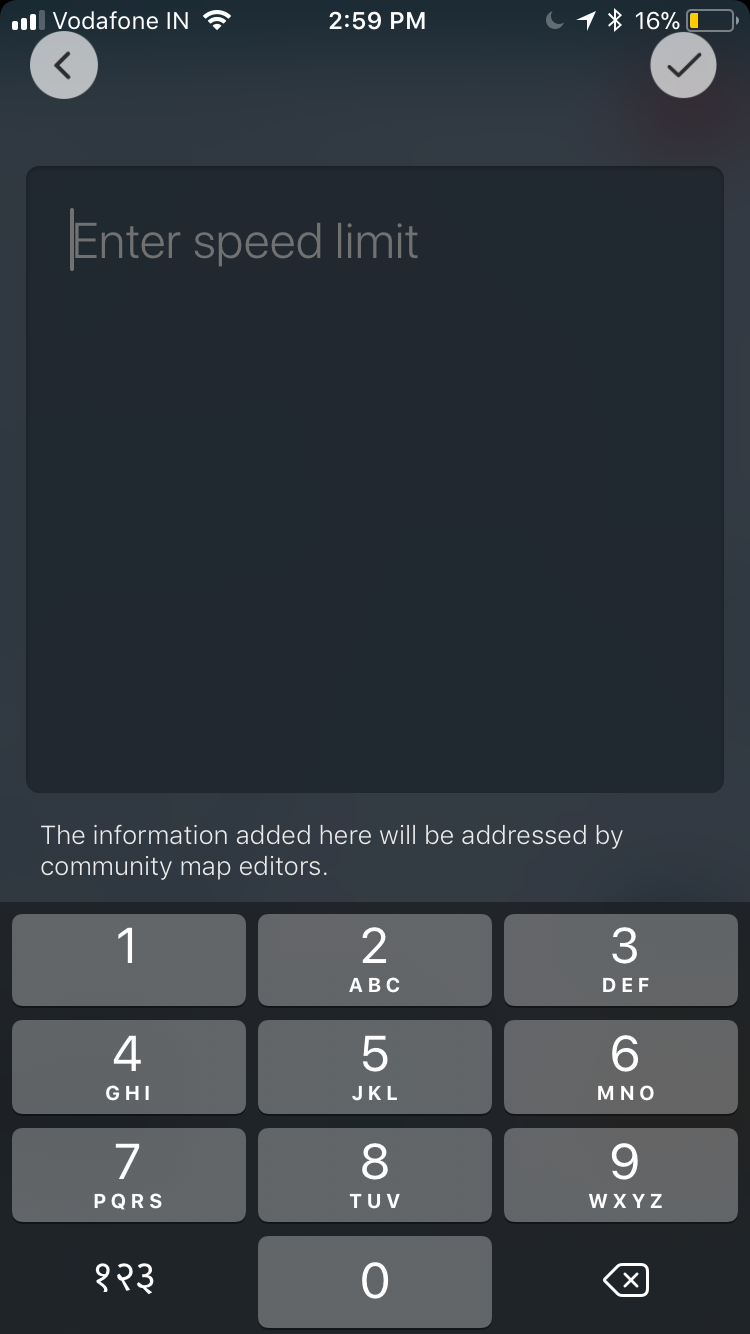This screenshot has width=750, height=1334.
Task: Focus the Enter speed limit field
Action: point(375,479)
